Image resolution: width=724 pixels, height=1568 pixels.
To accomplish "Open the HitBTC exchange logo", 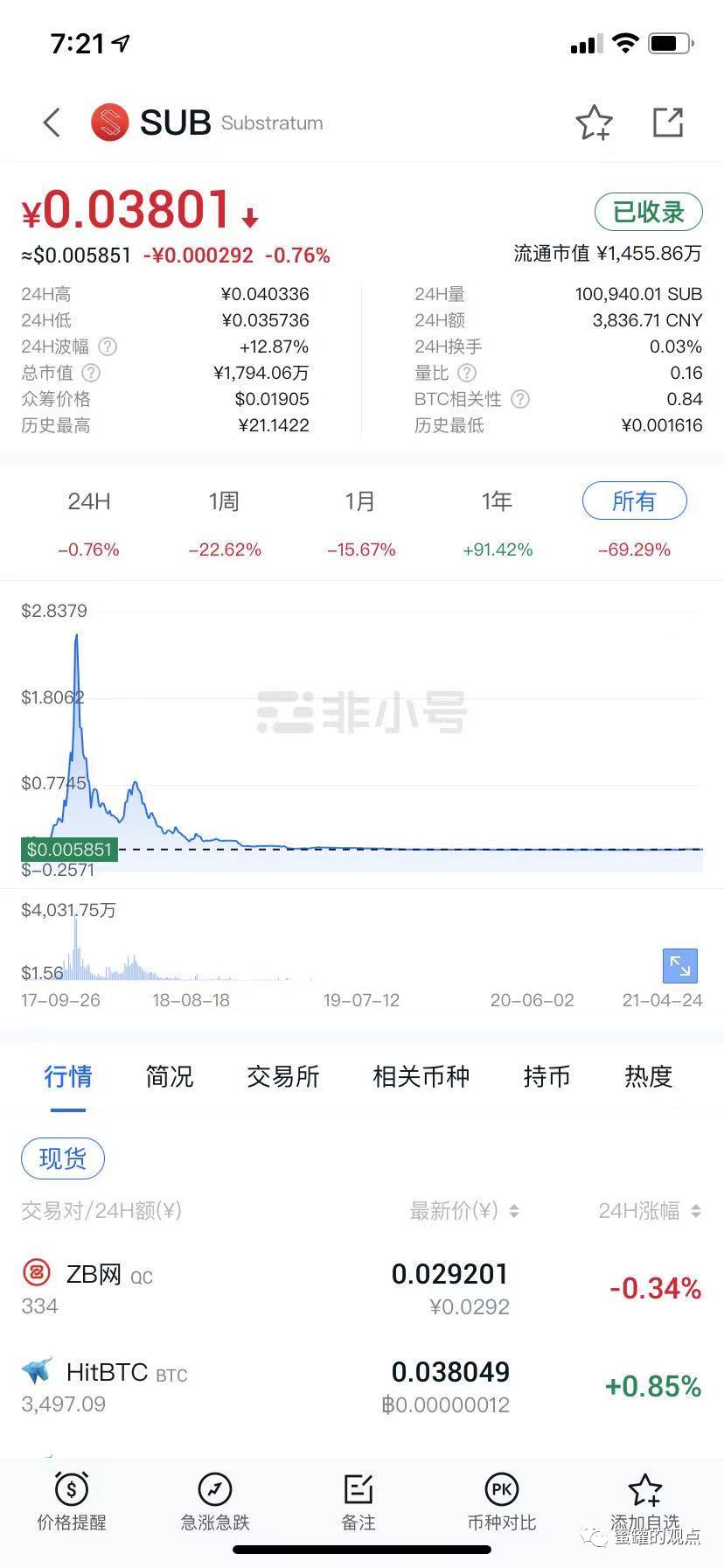I will 35,1372.
